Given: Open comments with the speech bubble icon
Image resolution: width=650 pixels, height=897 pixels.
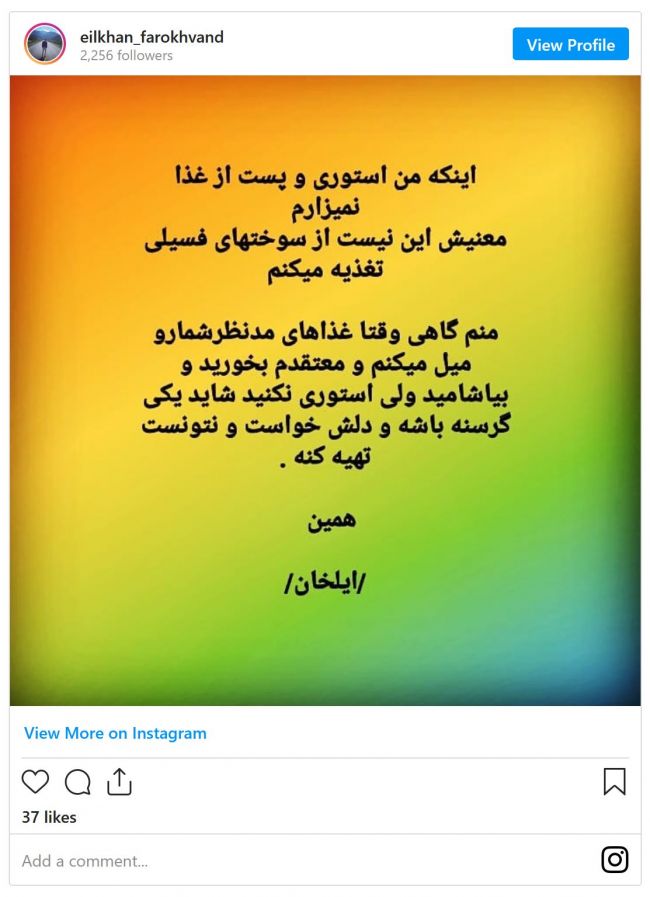Looking at the screenshot, I should [x=77, y=782].
